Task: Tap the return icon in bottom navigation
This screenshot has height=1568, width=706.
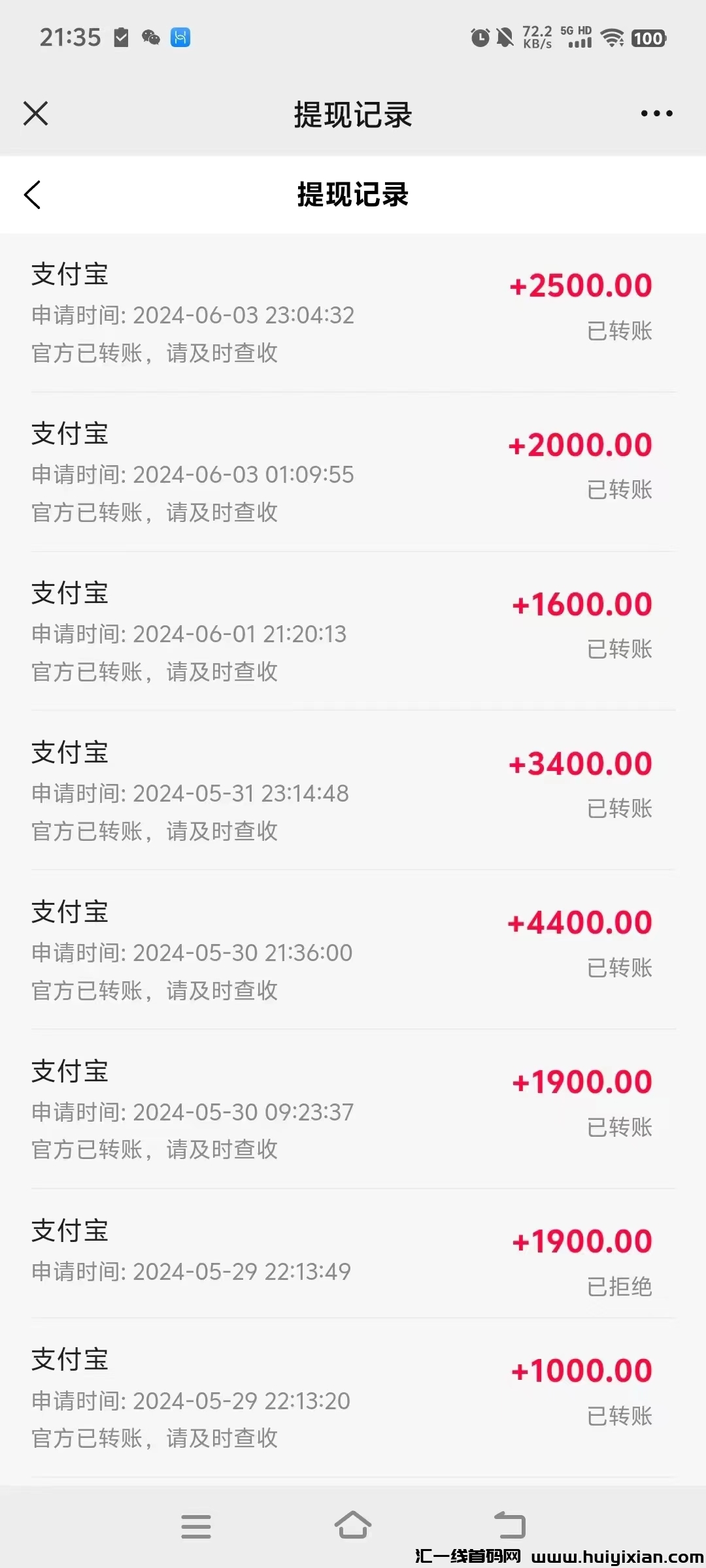Action: click(x=512, y=1526)
